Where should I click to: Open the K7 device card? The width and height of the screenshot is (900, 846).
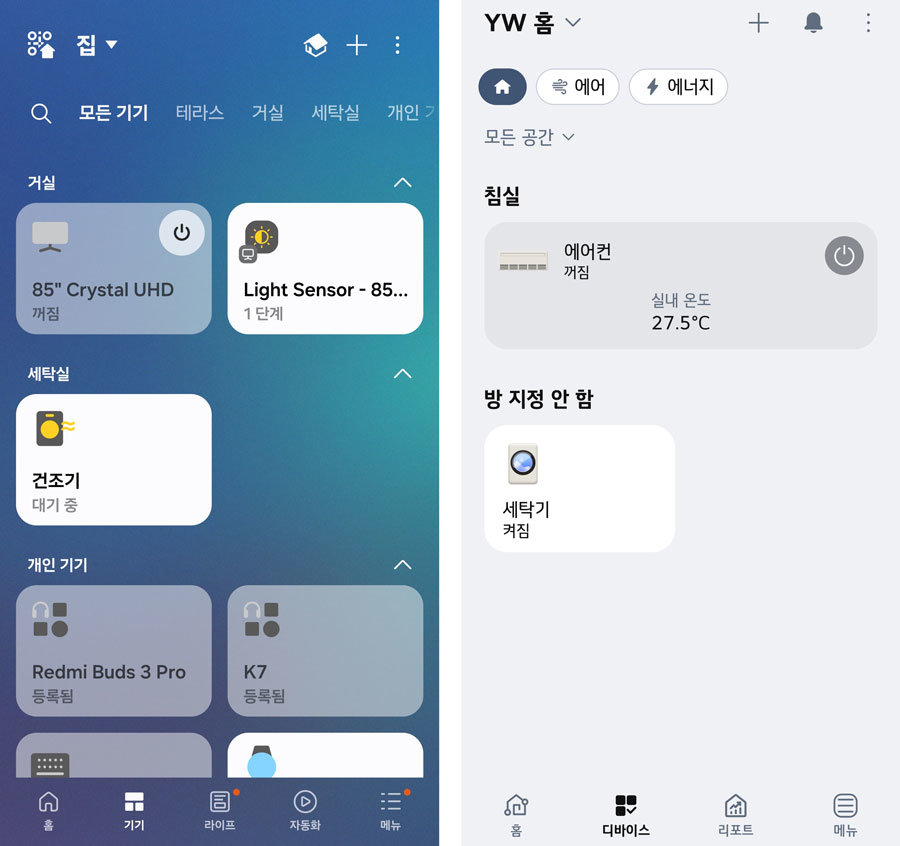coord(325,650)
